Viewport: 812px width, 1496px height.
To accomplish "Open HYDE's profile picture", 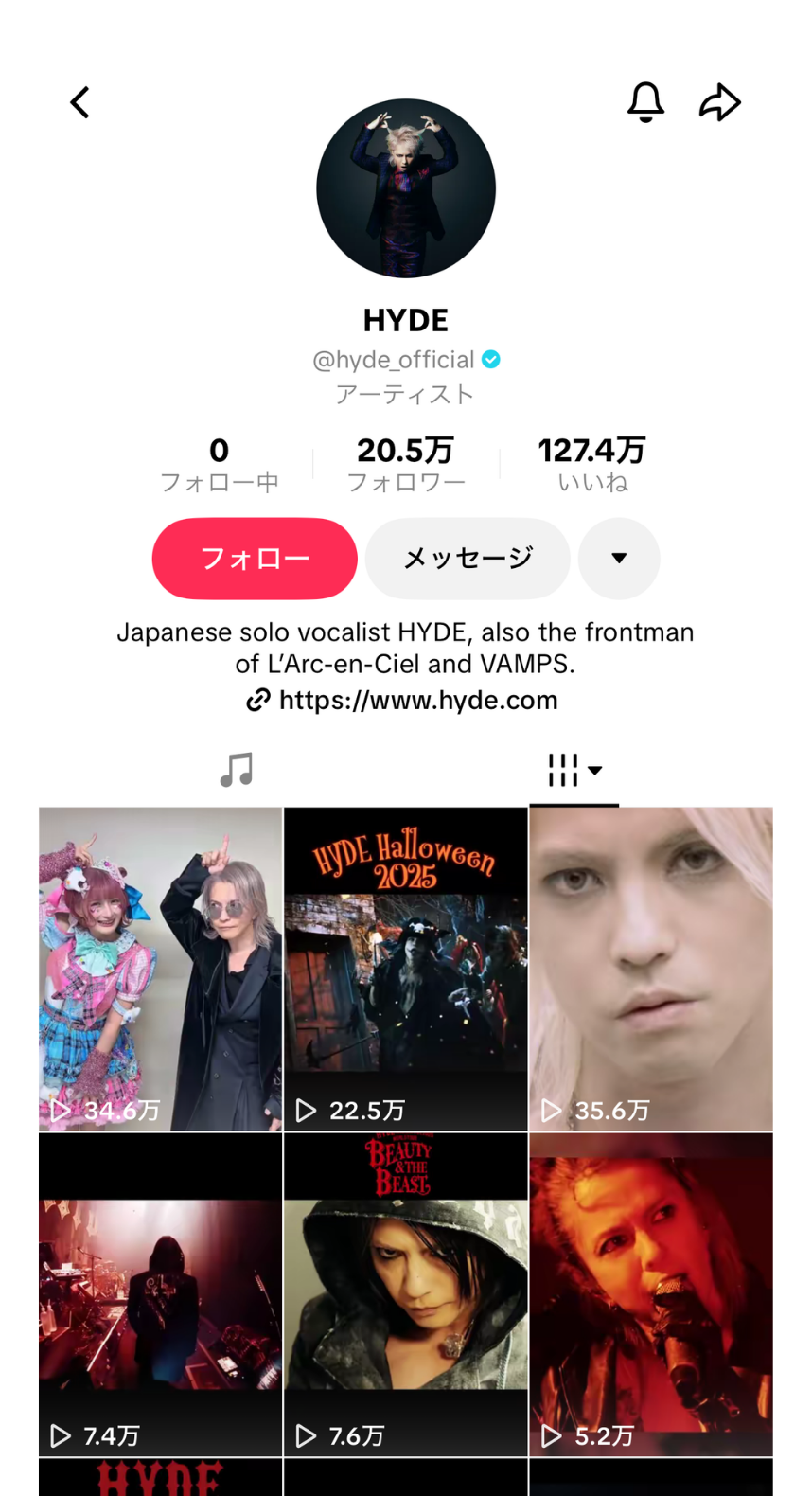I will [405, 188].
